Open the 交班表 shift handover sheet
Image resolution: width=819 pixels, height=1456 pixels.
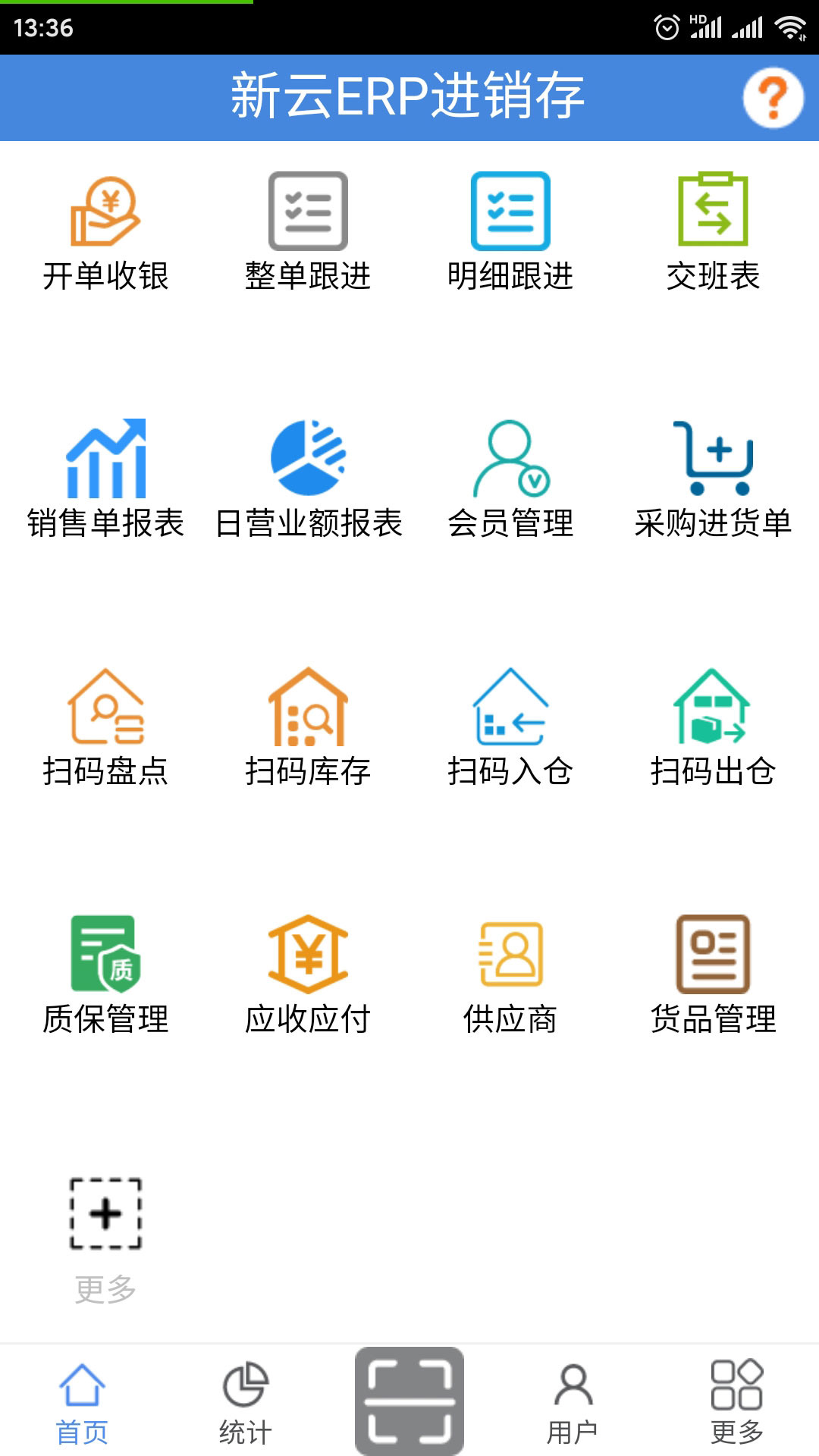pyautogui.click(x=713, y=232)
